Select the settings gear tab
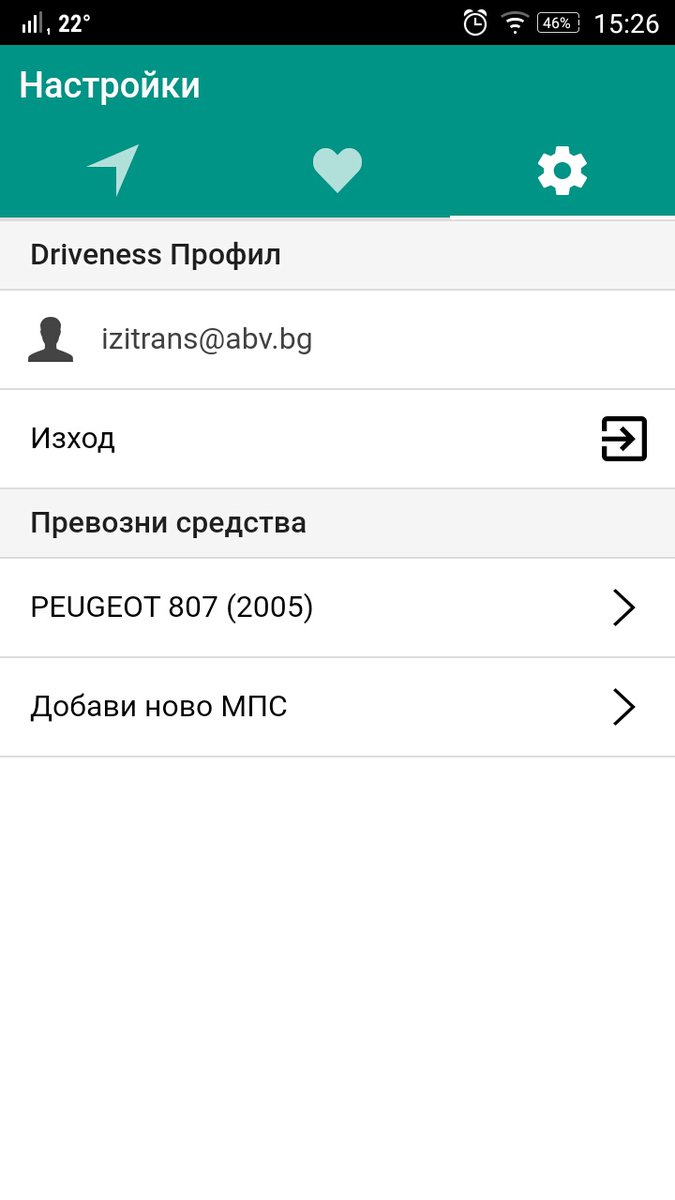Screen dimensions: 675x1200 (562, 170)
